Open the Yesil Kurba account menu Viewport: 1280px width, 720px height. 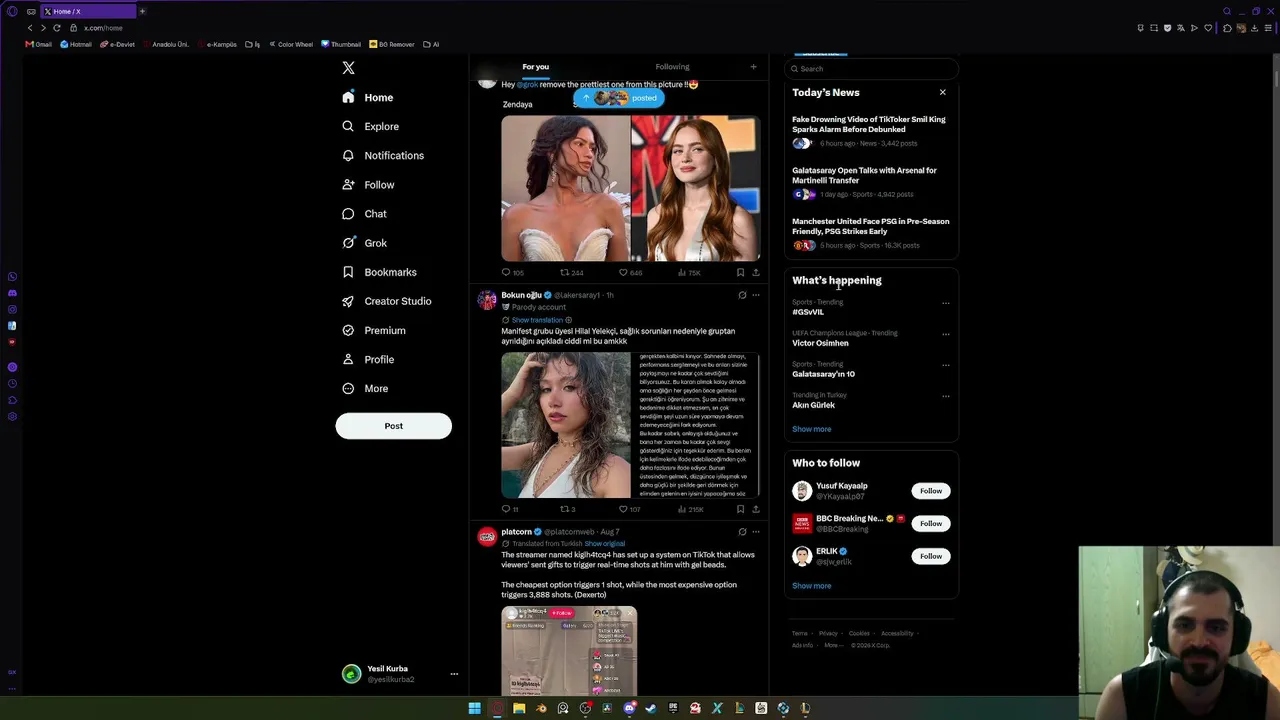click(x=454, y=674)
